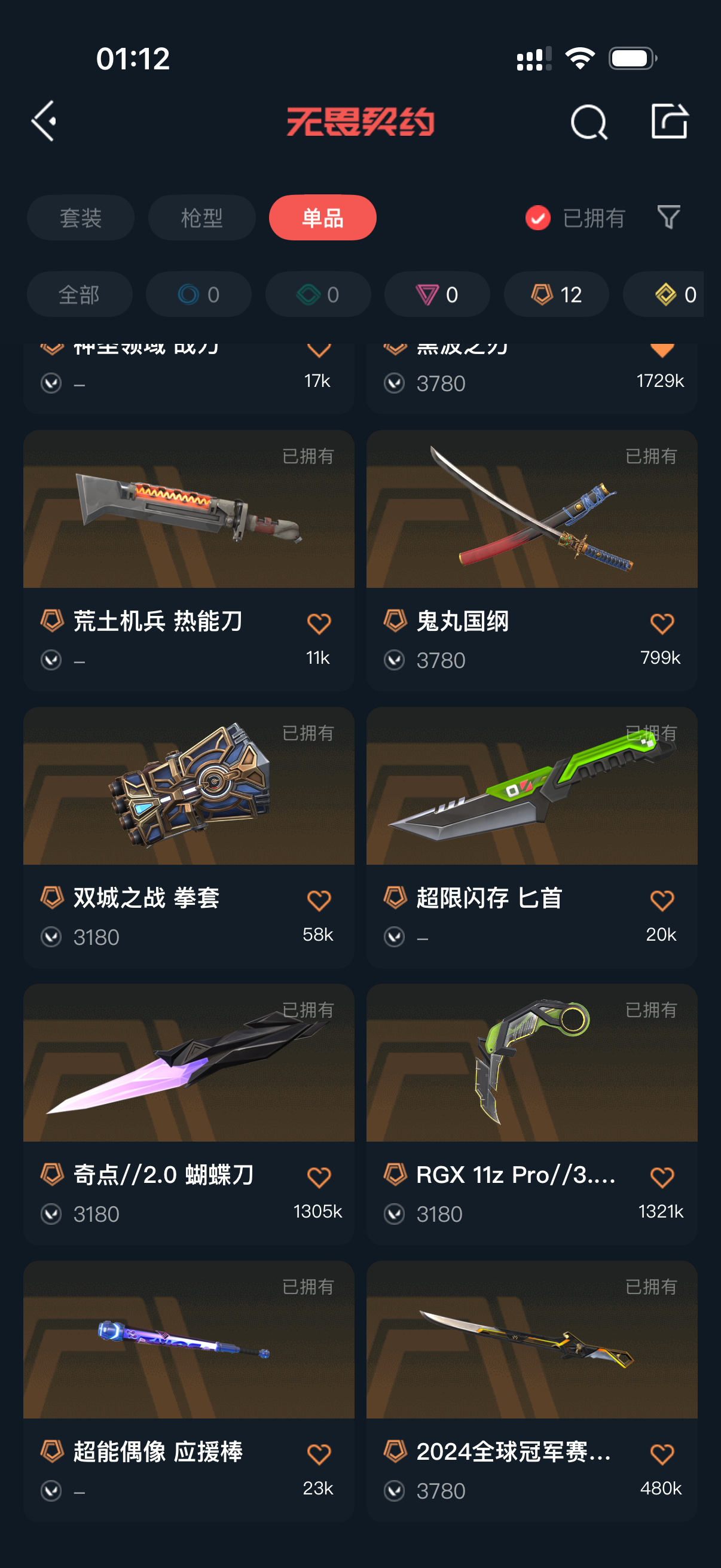Go back using the top-left arrow

point(44,121)
